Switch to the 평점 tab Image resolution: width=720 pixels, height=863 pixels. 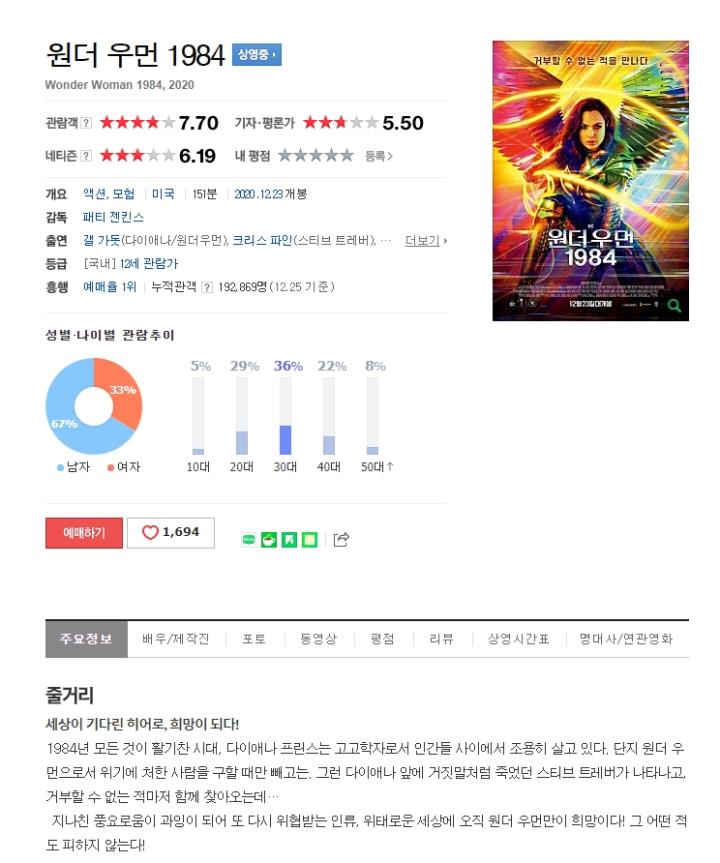(382, 639)
